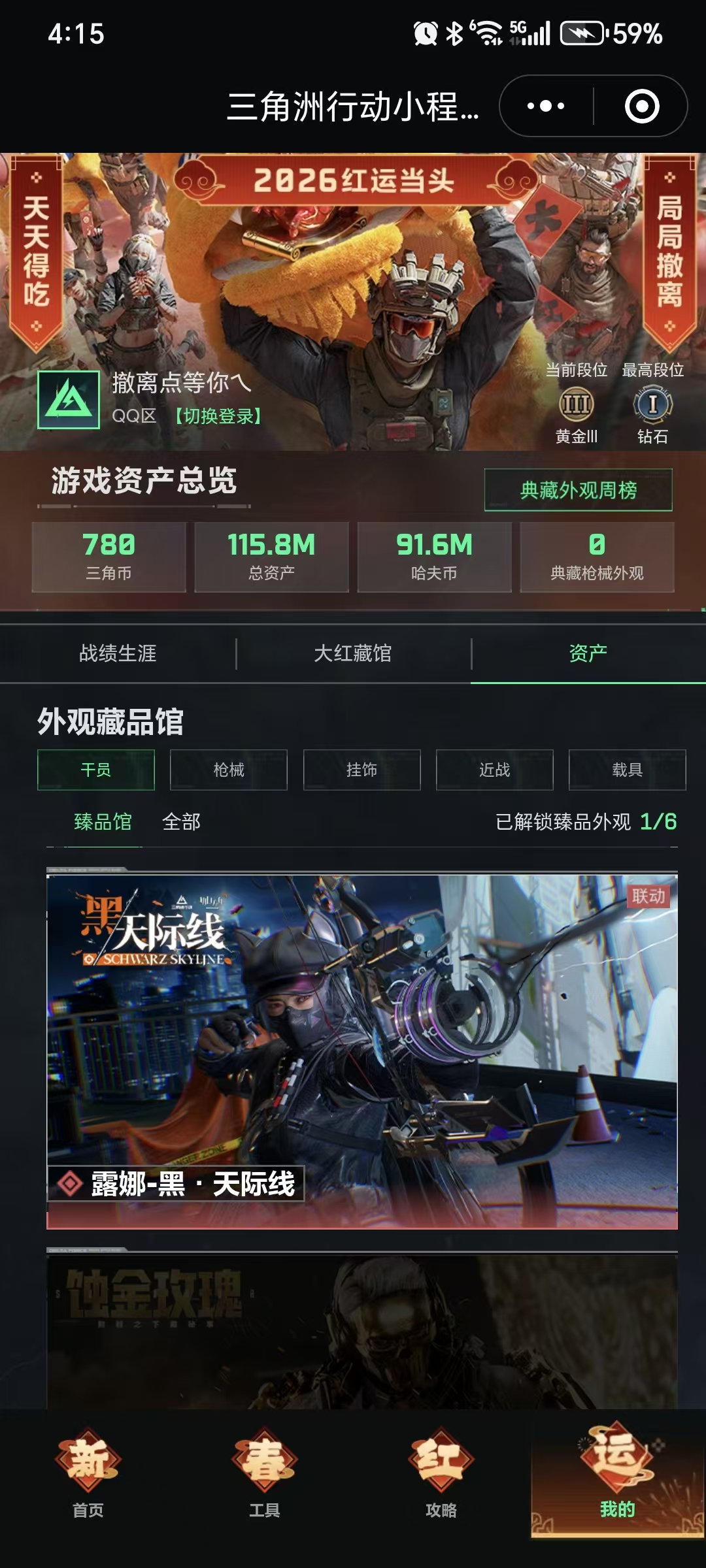
Task: Open the 典藏外观周榜 ranking
Action: (578, 490)
